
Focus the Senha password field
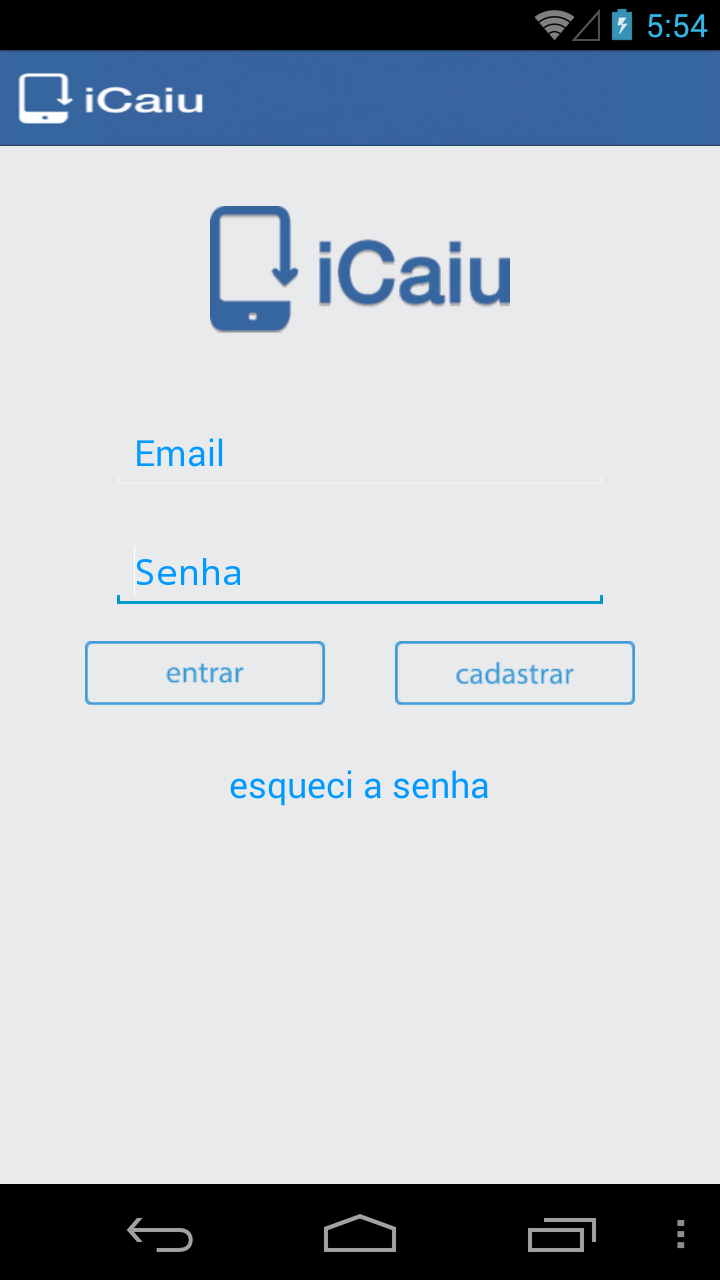click(x=360, y=573)
